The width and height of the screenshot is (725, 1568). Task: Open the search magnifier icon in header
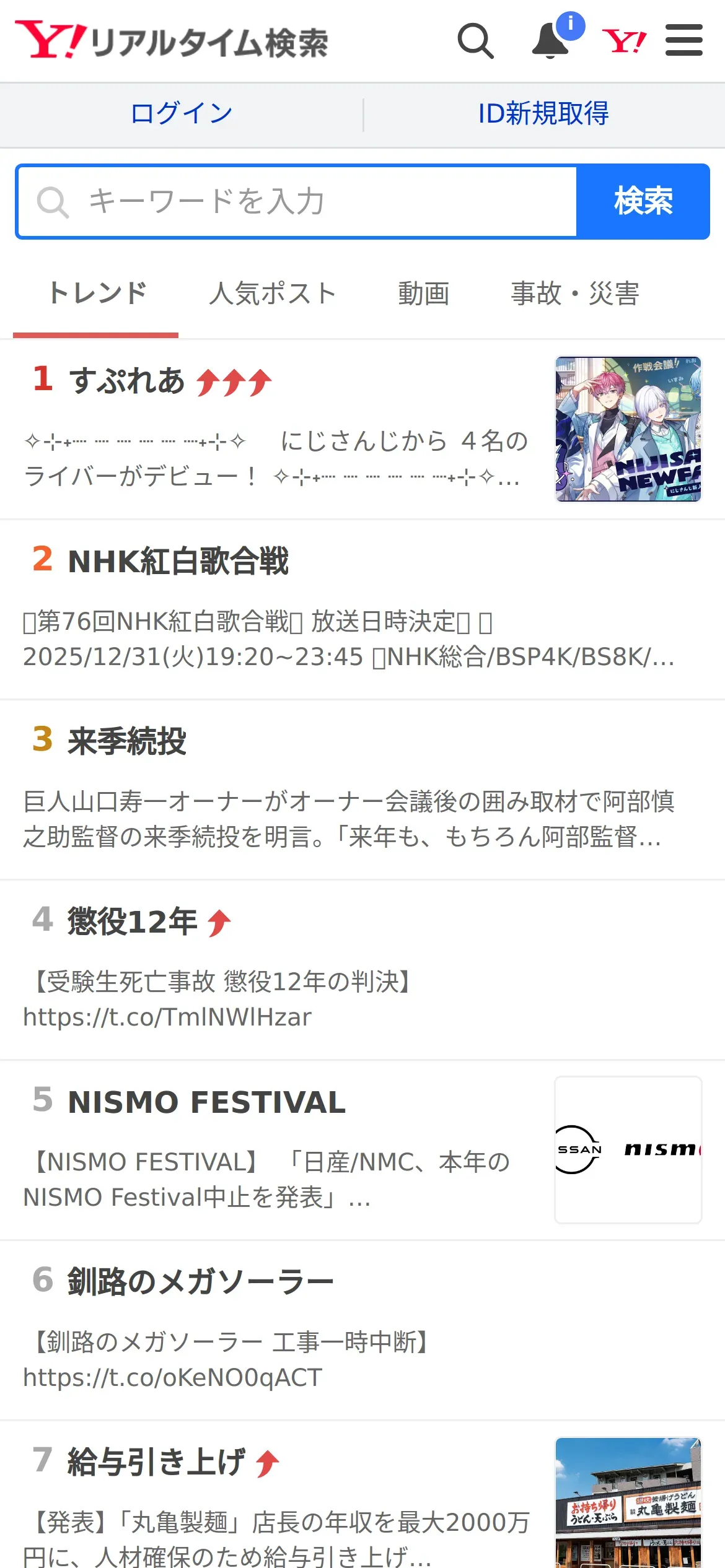[475, 41]
